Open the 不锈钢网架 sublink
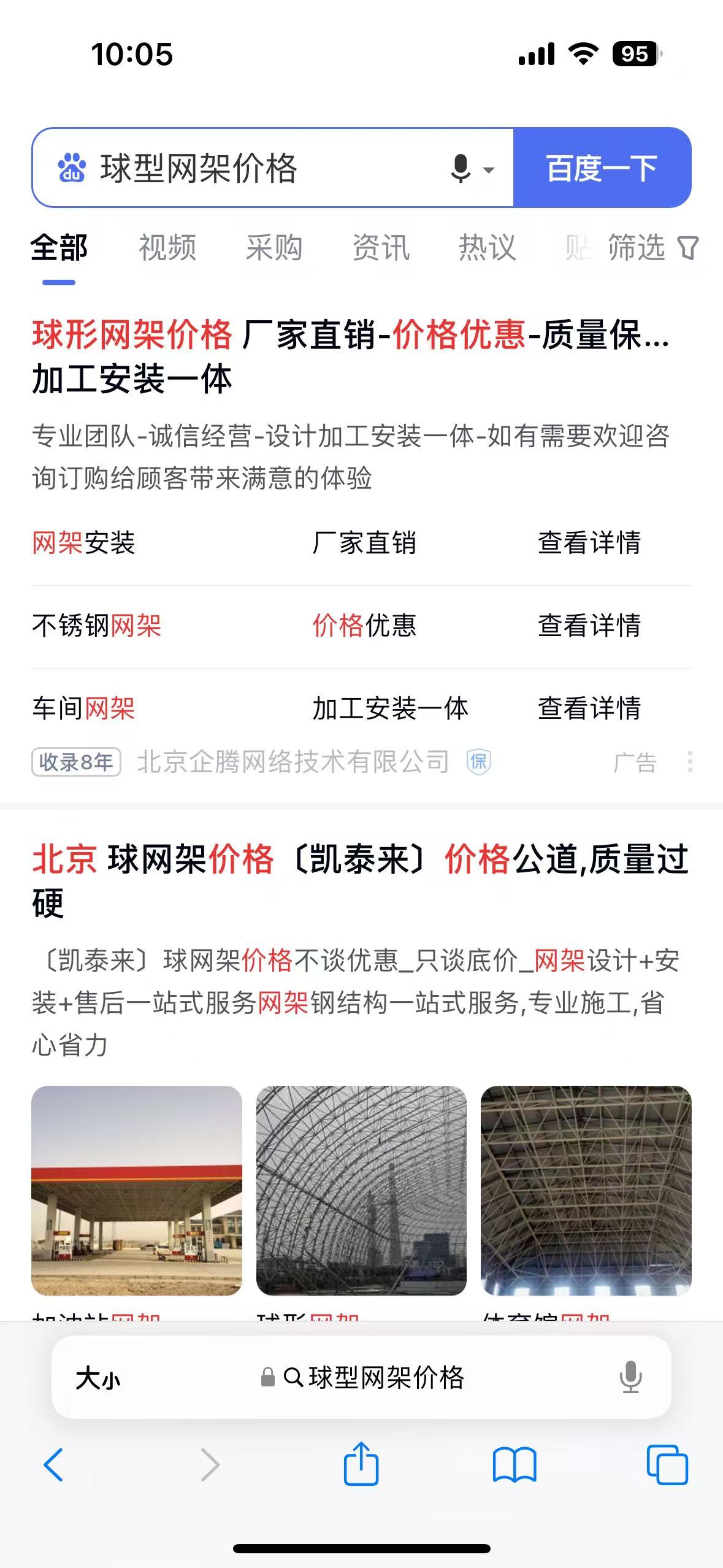 tap(96, 626)
